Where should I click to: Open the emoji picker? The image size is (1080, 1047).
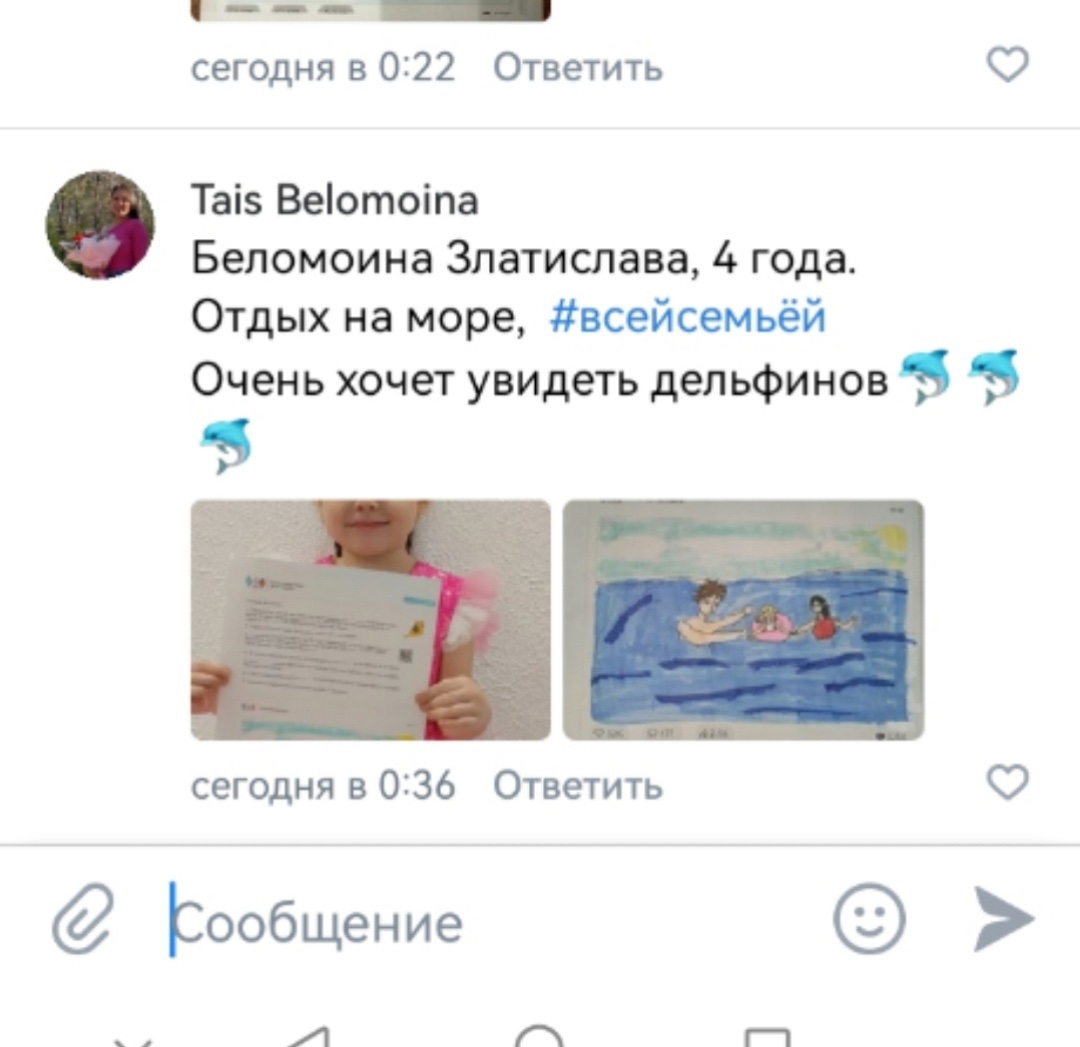869,919
